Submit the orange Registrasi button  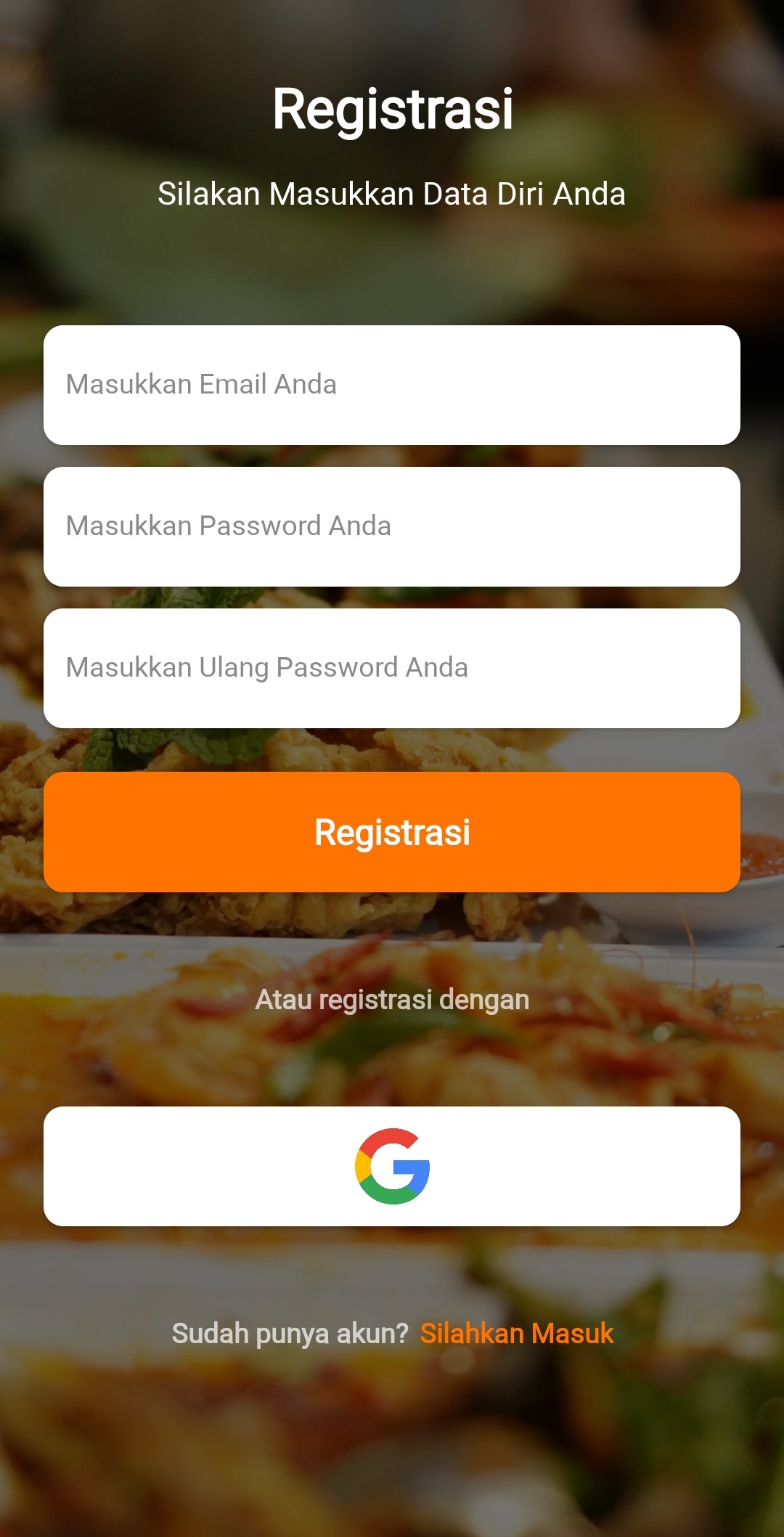point(392,832)
